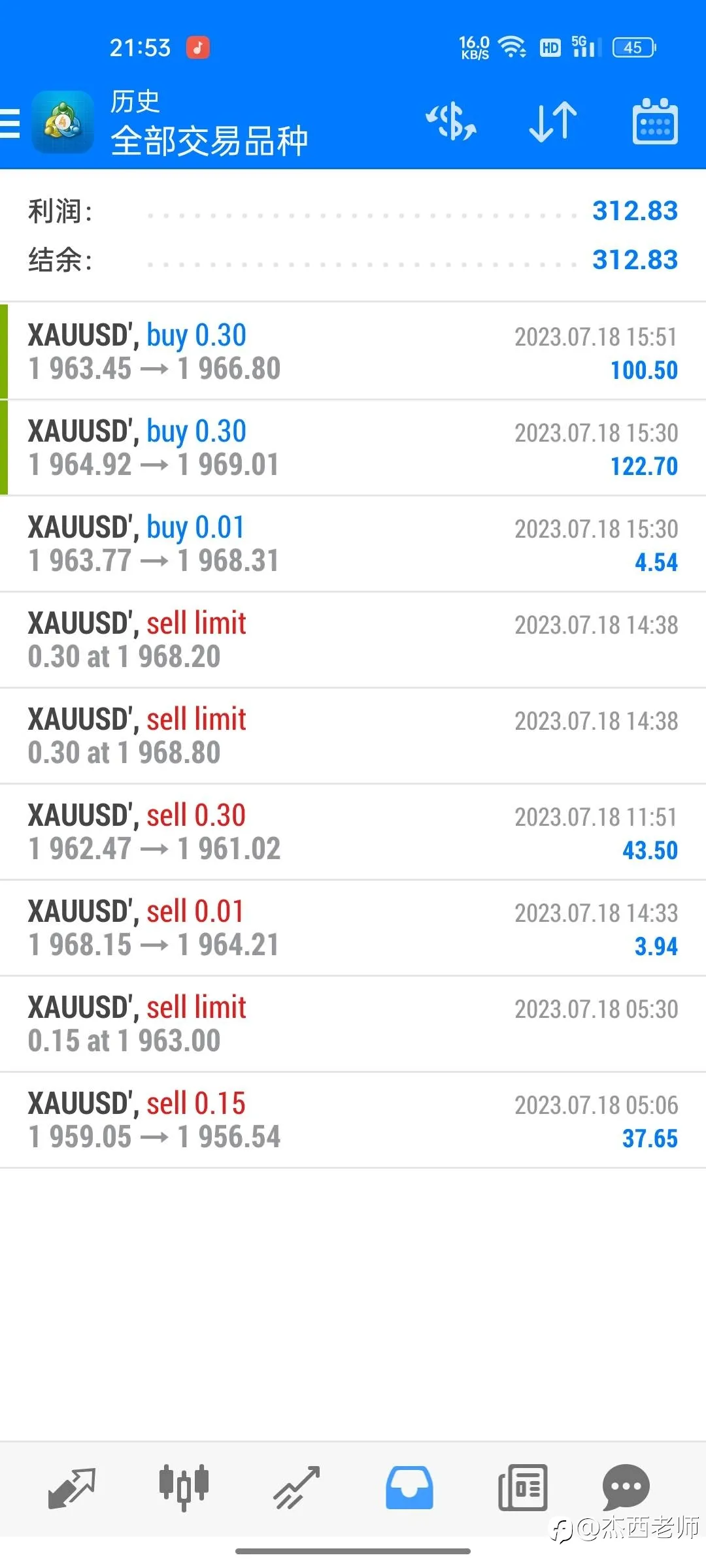
Task: View the sell 0.30 trade with profit 43.50
Action: (x=353, y=832)
